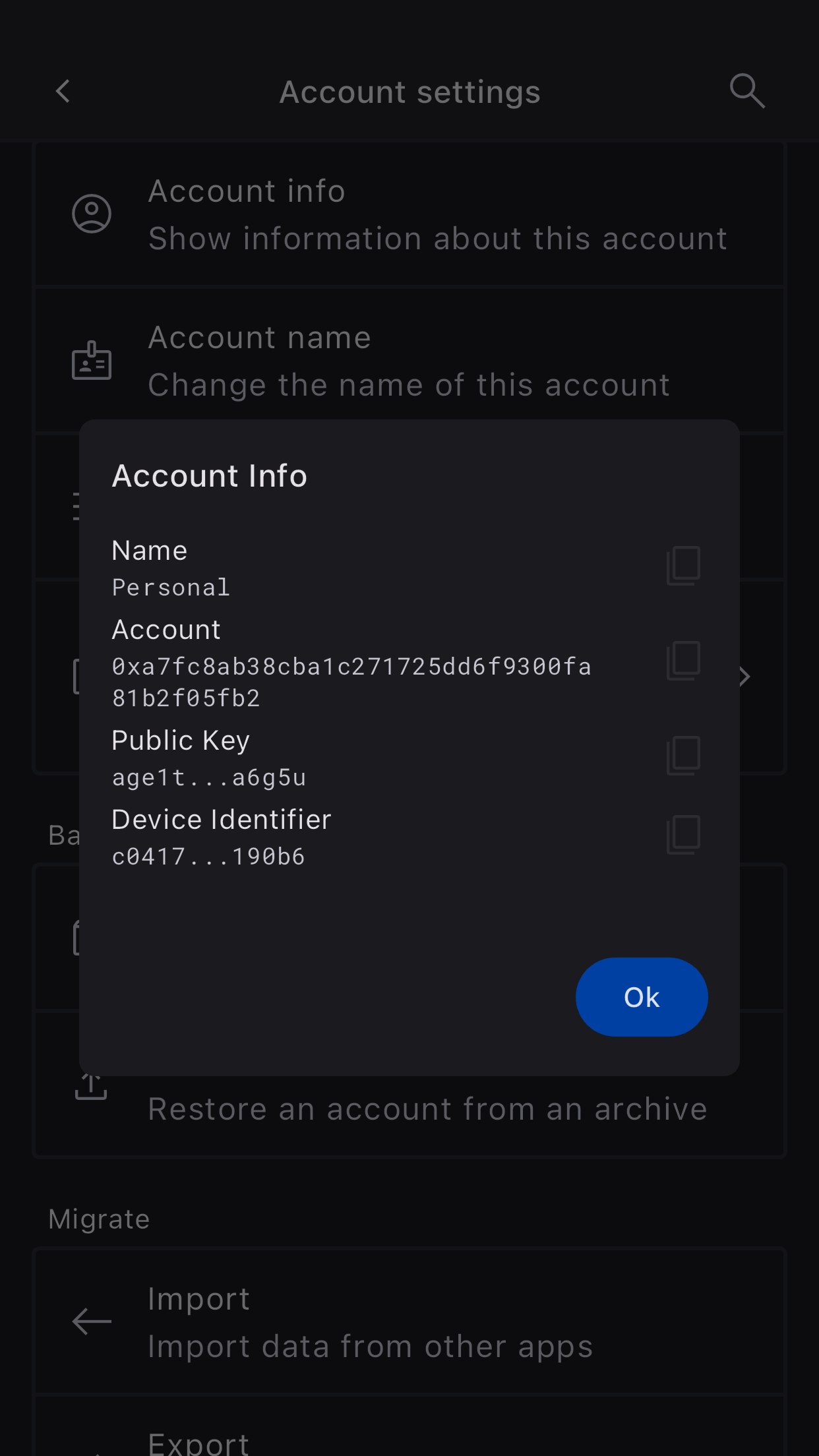Screen dimensions: 819x1456
Task: Copy the Public Key
Action: (x=683, y=756)
